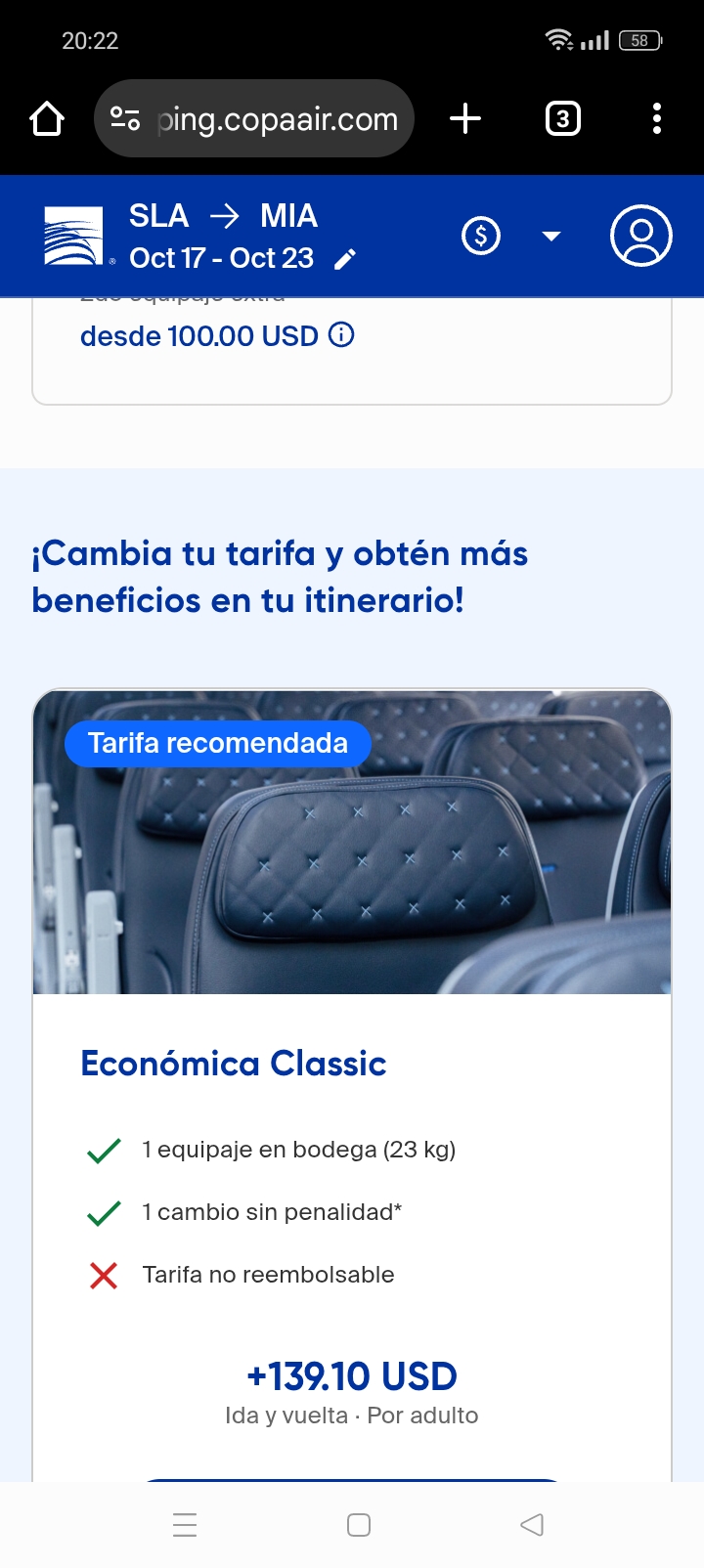Go to the browser home page
The width and height of the screenshot is (704, 1568).
click(47, 119)
